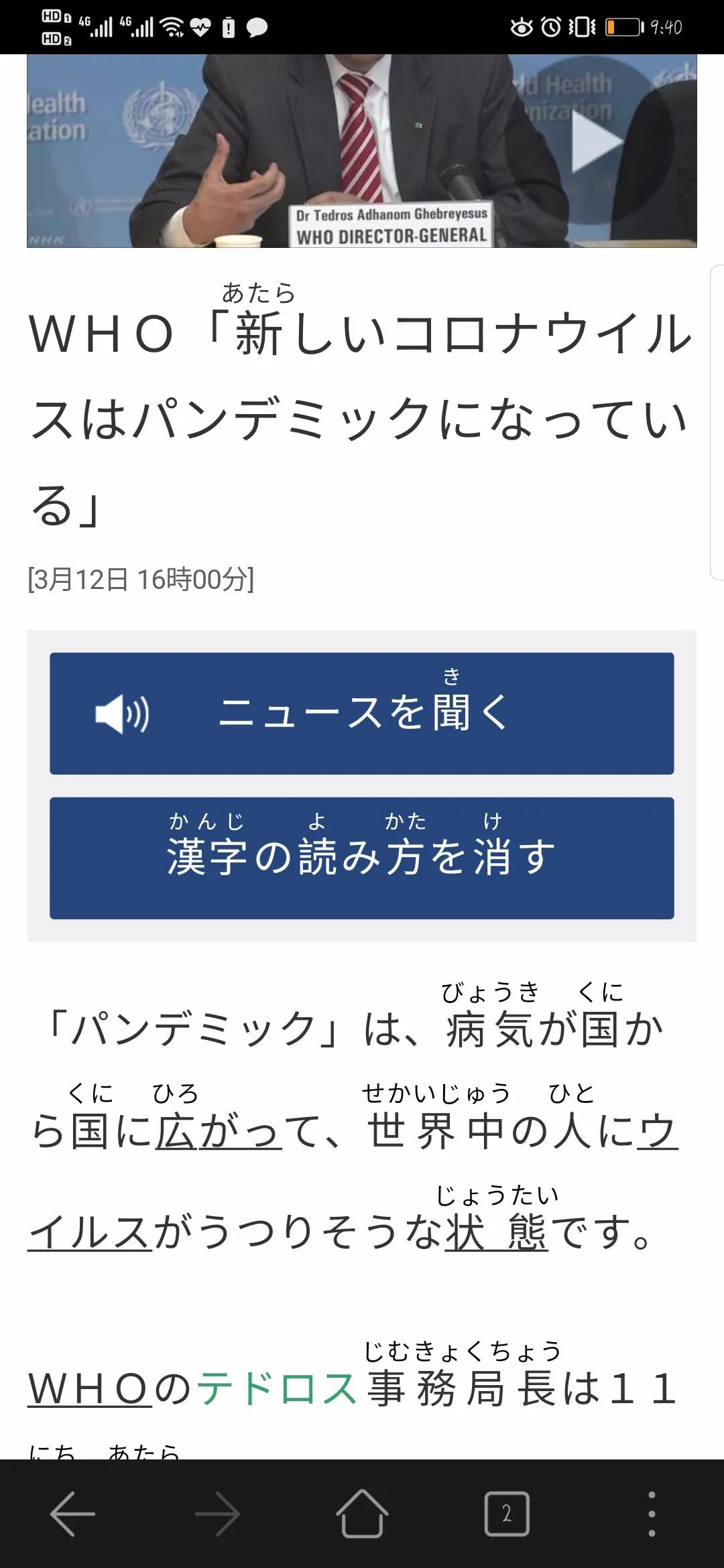Show the open tabs switcher
Screen dimensions: 724x1568
tap(507, 1514)
